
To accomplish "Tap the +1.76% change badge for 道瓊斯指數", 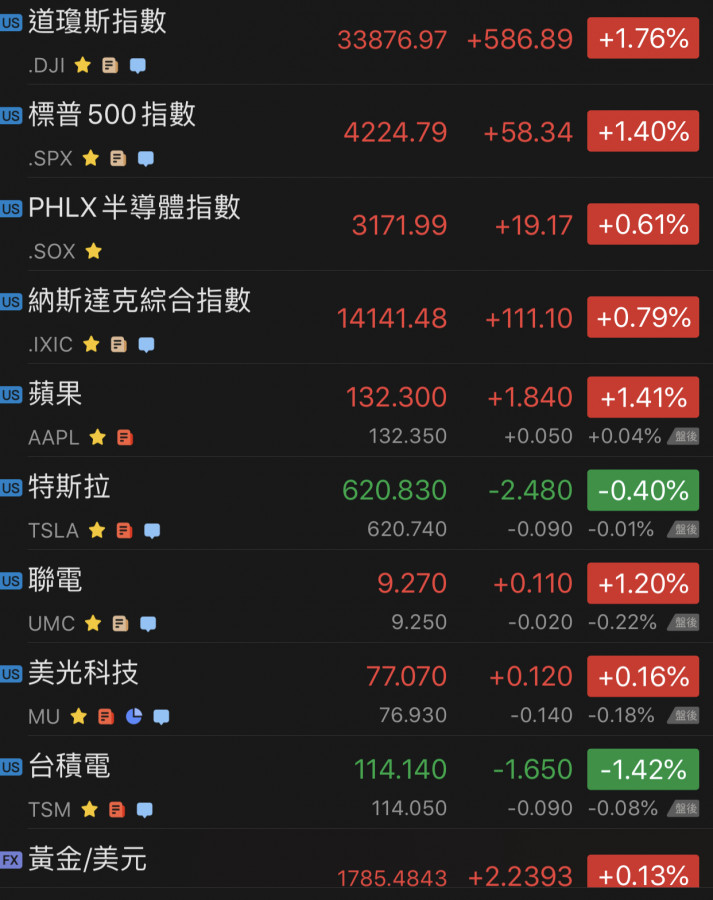I will point(642,39).
